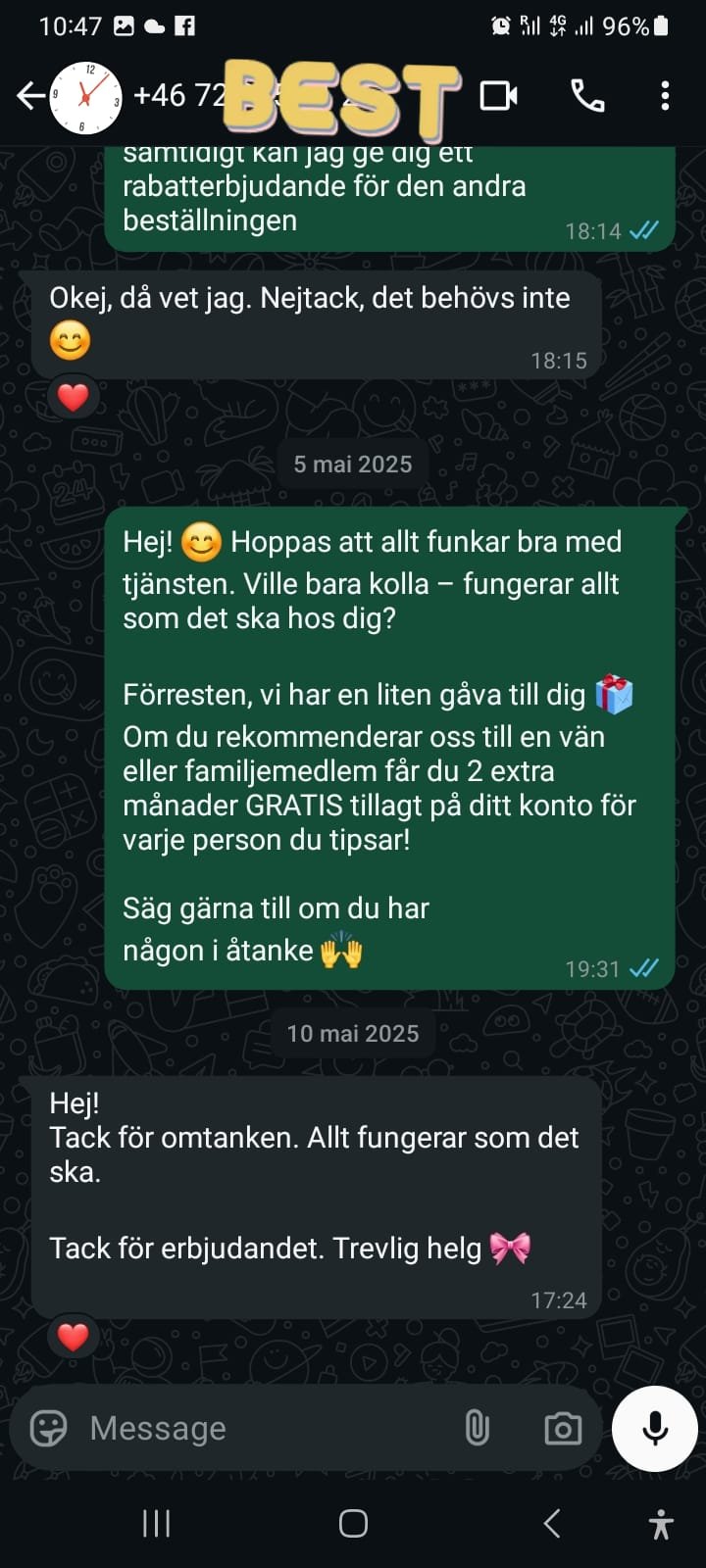Tap the microphone voice message button
Image resolution: width=706 pixels, height=1568 pixels.
click(x=655, y=1428)
